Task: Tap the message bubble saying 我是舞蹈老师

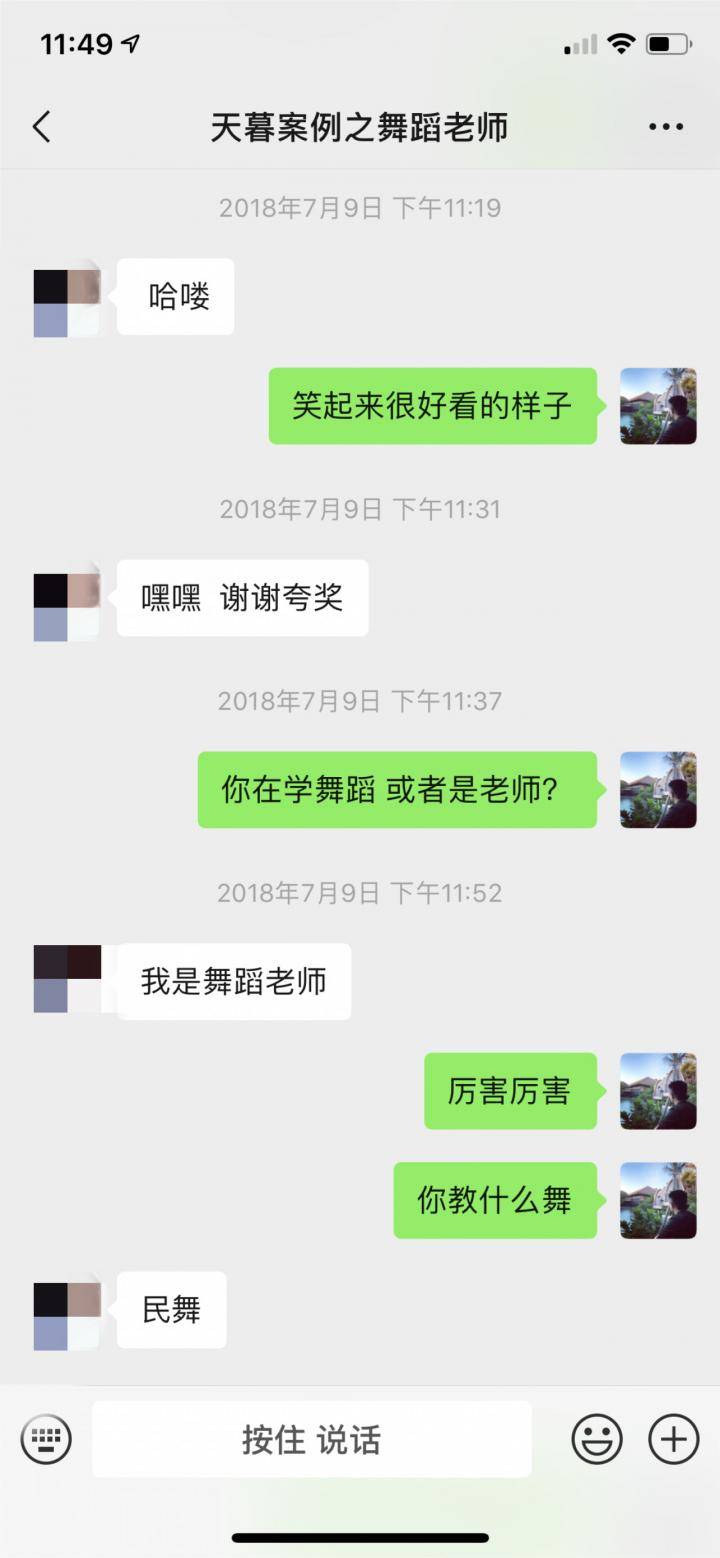Action: pyautogui.click(x=235, y=981)
